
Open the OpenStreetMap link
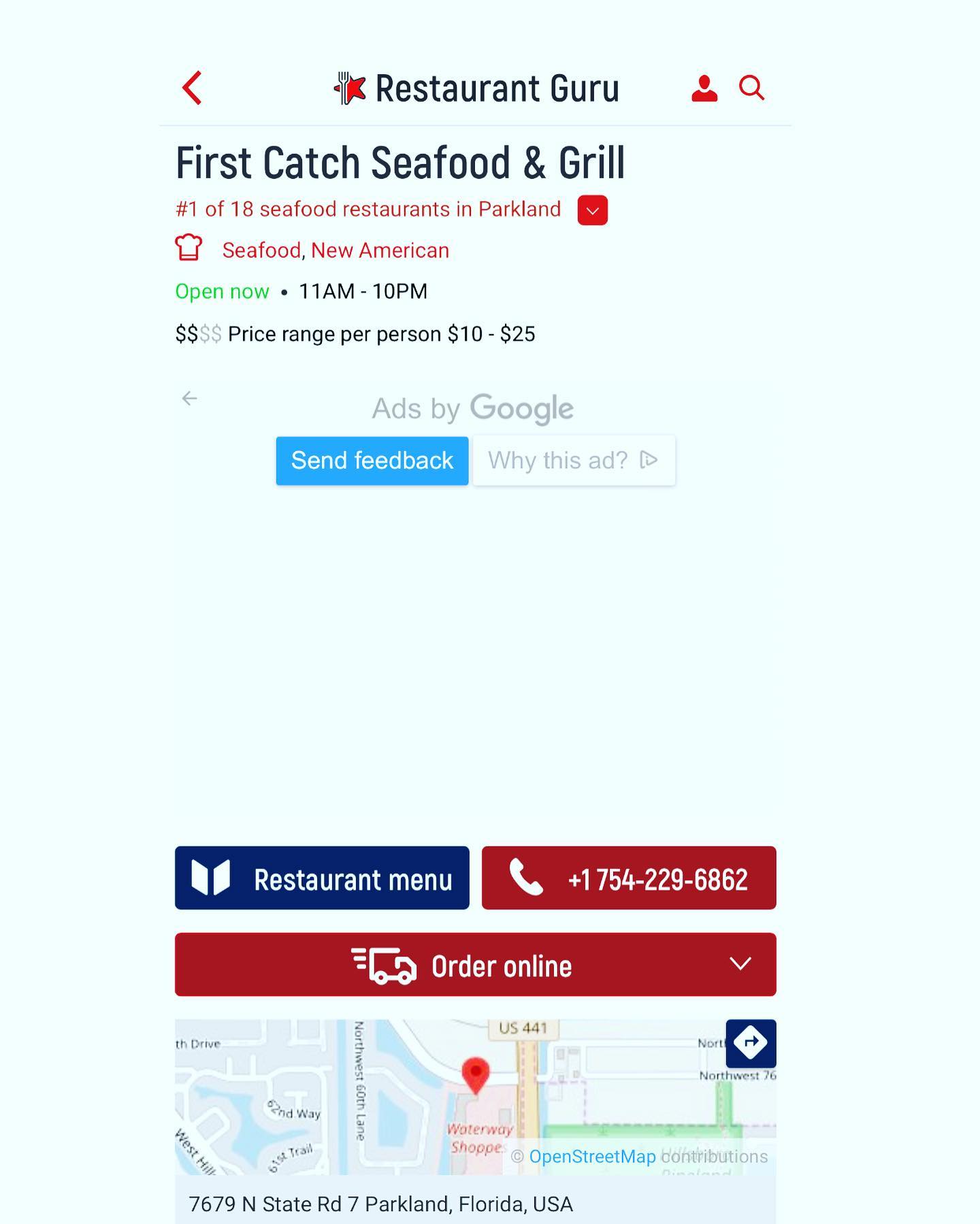click(x=592, y=1157)
